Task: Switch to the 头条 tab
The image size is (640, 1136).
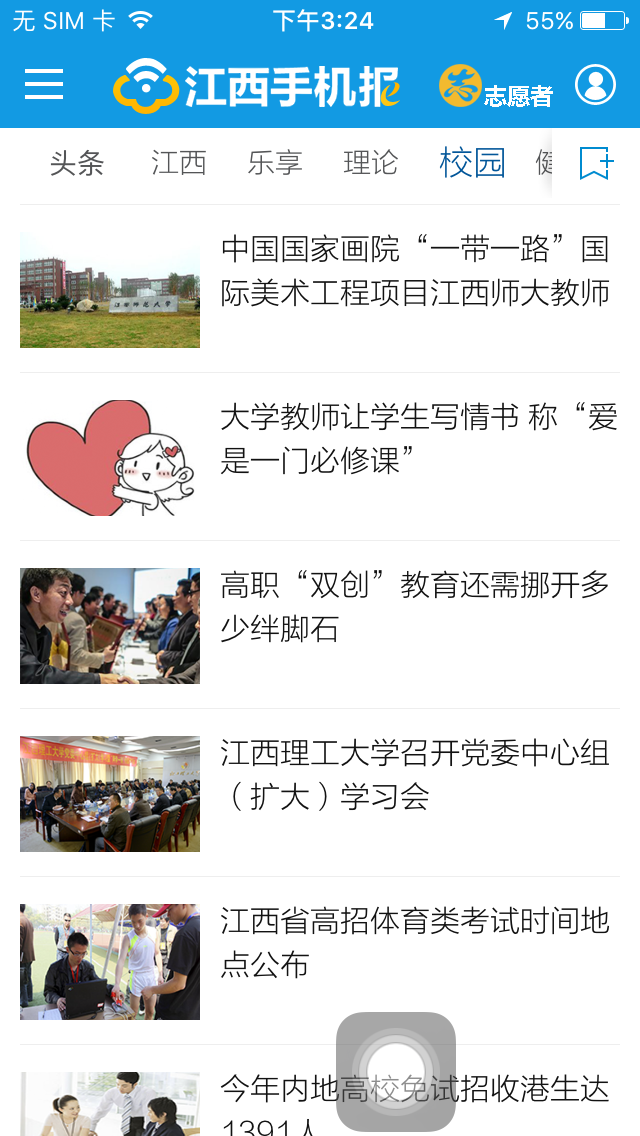Action: pos(77,163)
